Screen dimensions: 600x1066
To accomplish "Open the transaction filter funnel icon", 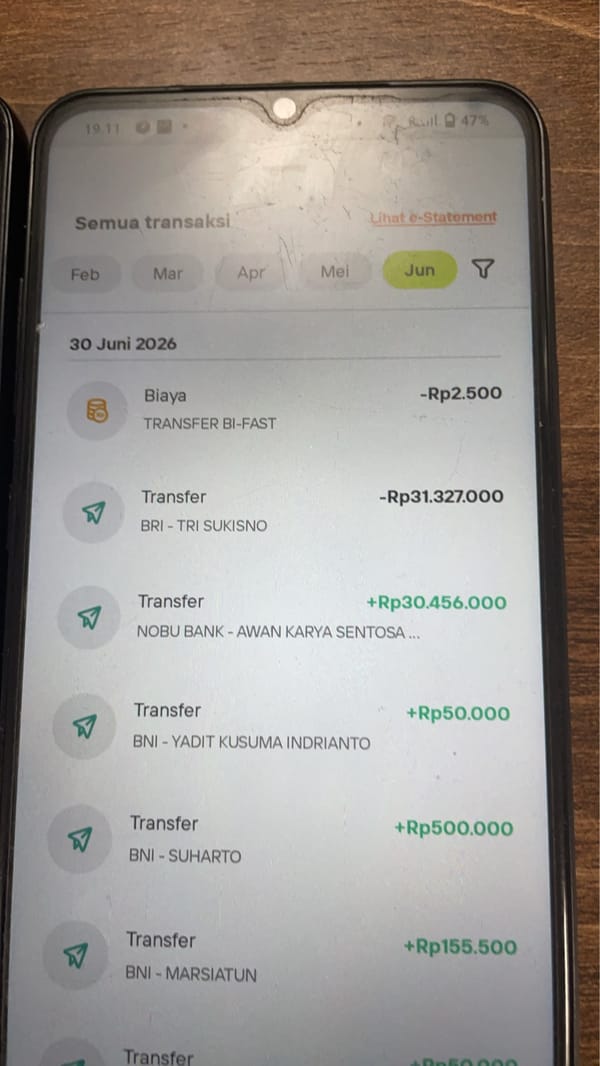I will pos(482,269).
